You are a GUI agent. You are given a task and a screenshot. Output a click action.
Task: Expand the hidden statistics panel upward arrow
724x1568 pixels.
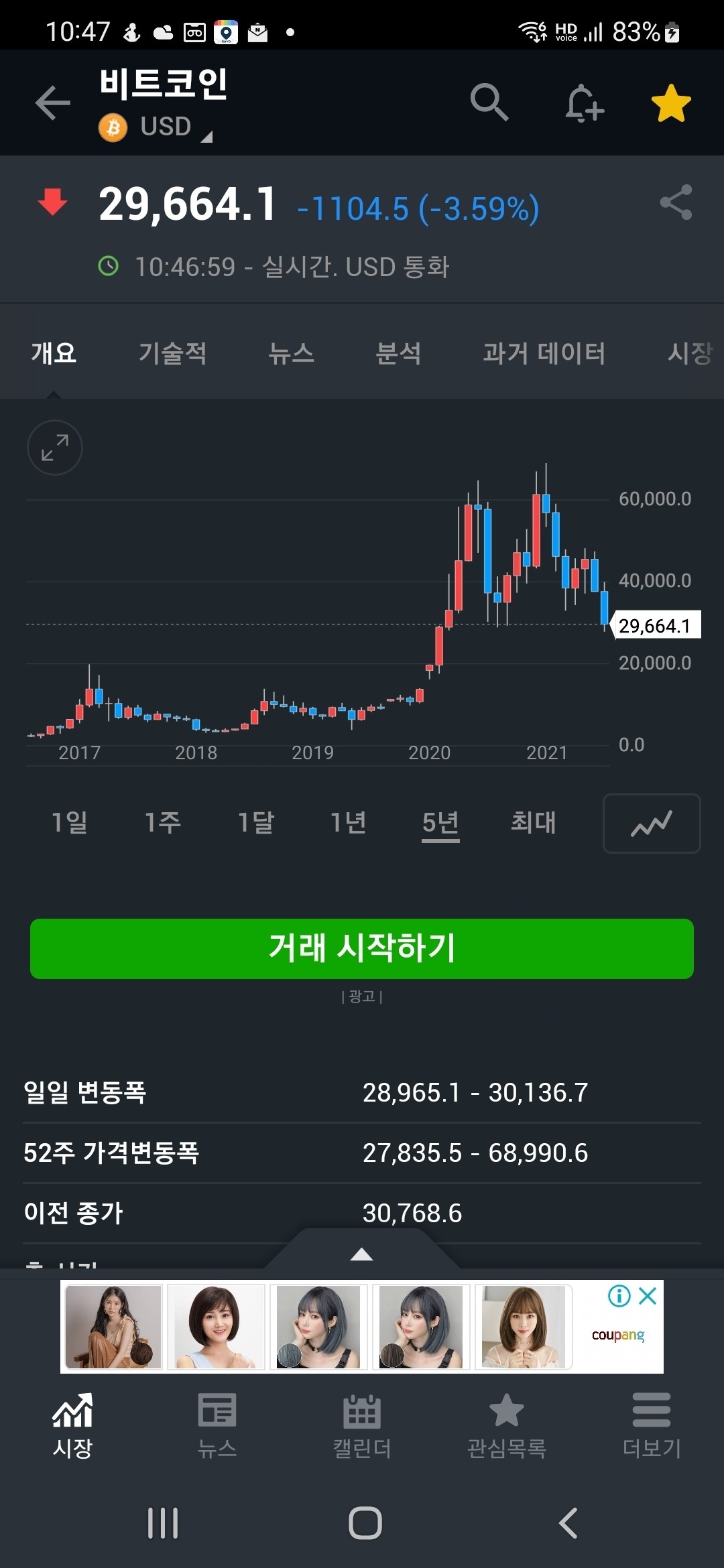362,1255
